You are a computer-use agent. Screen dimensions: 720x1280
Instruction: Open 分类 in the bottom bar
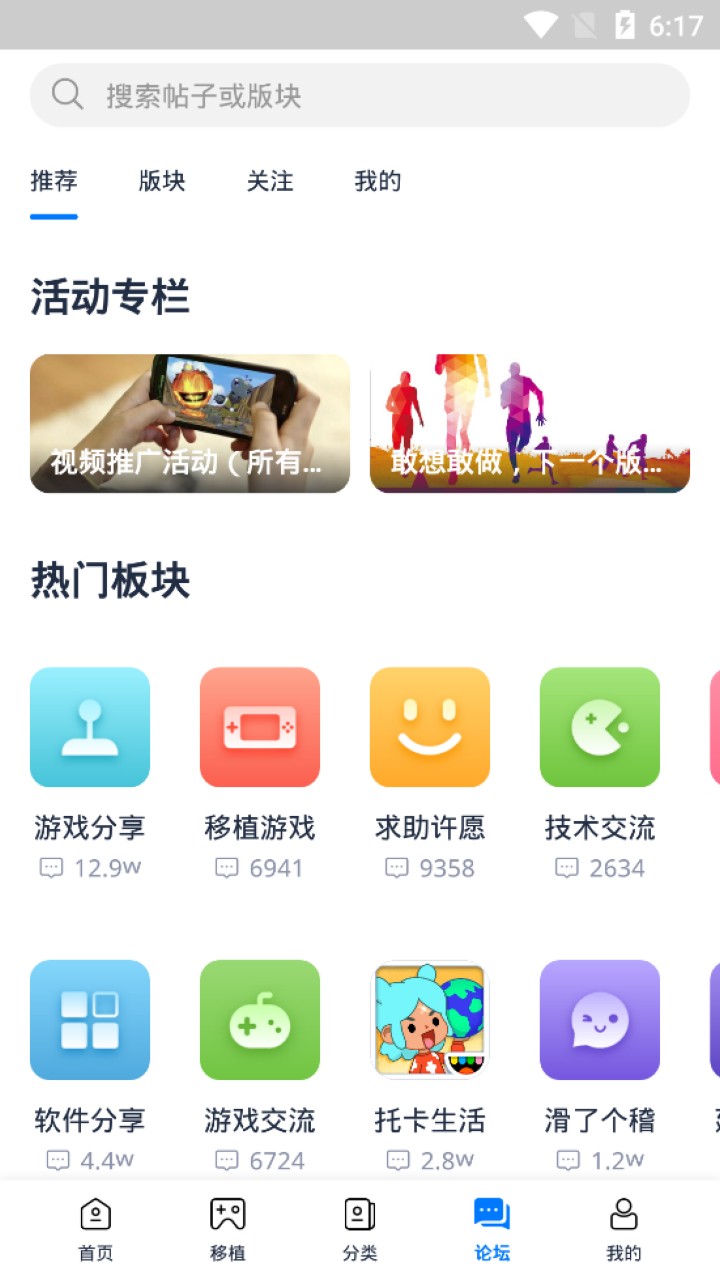pyautogui.click(x=360, y=1230)
